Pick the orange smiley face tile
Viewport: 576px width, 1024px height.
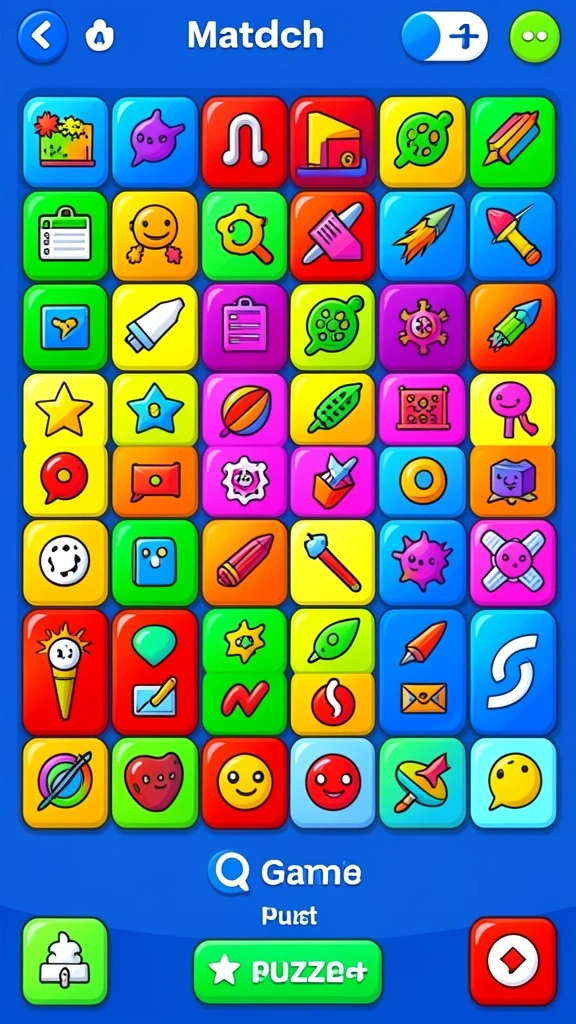click(155, 236)
